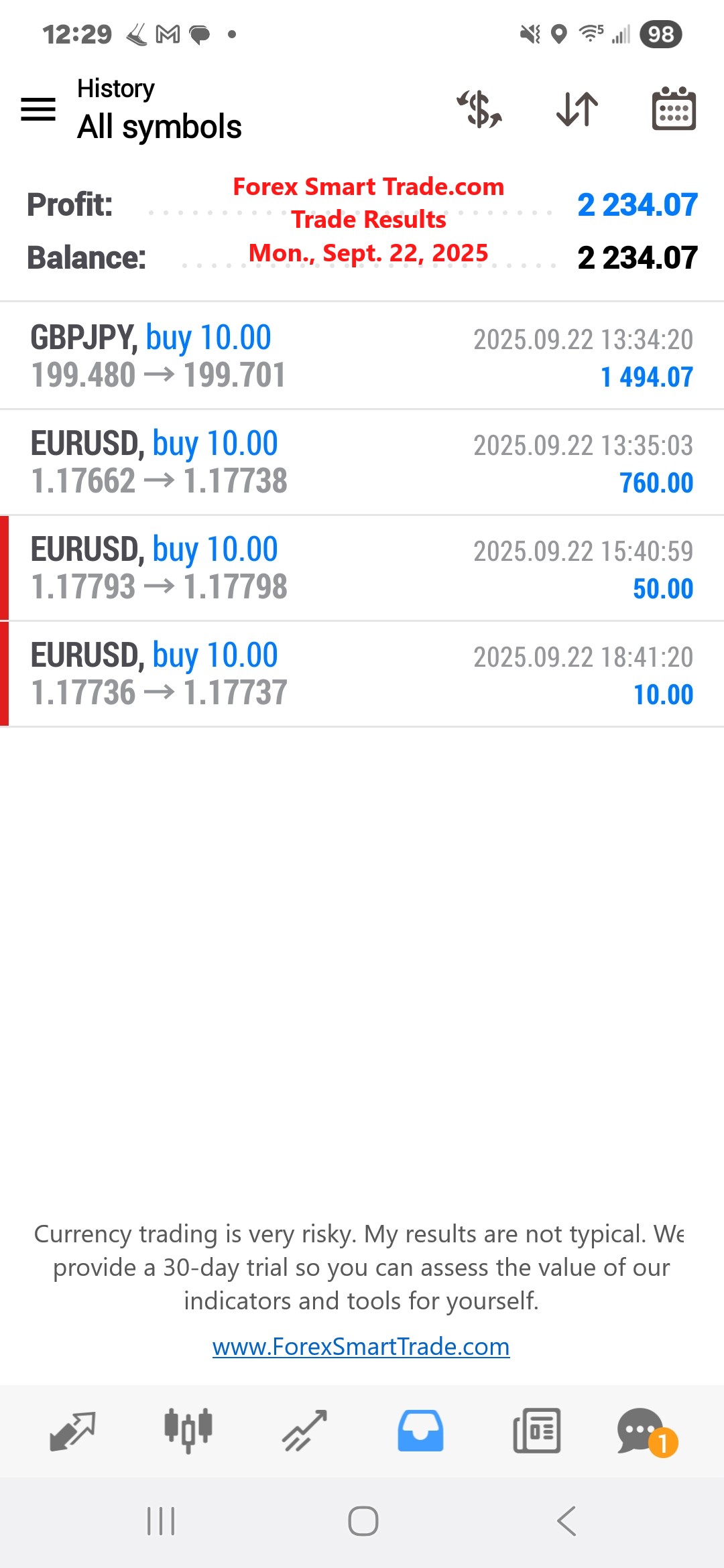724x1568 pixels.
Task: Open the EURUSD trade with 760.00 profit
Action: 362,460
